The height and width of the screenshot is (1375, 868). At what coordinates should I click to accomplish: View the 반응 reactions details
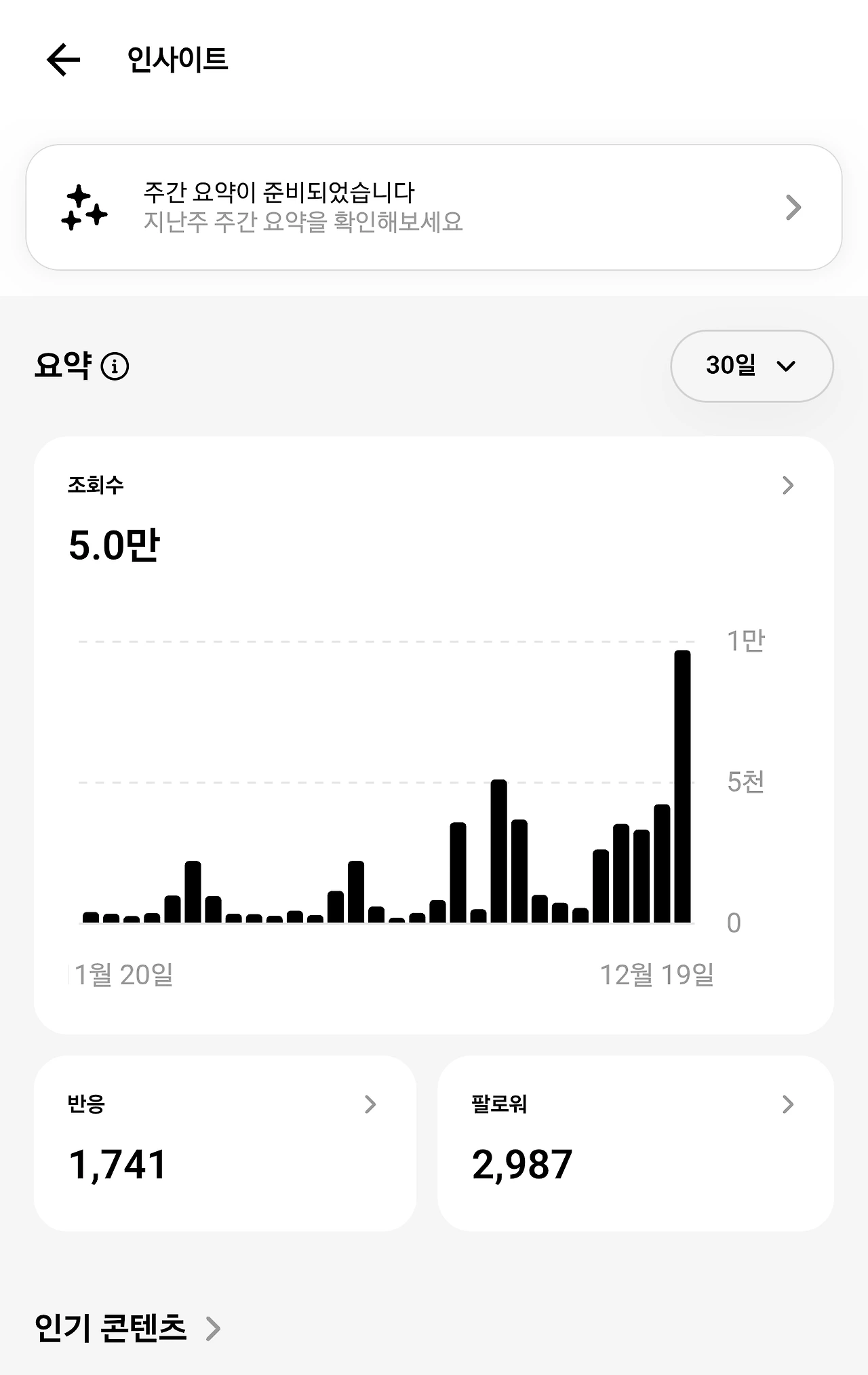pos(224,1142)
